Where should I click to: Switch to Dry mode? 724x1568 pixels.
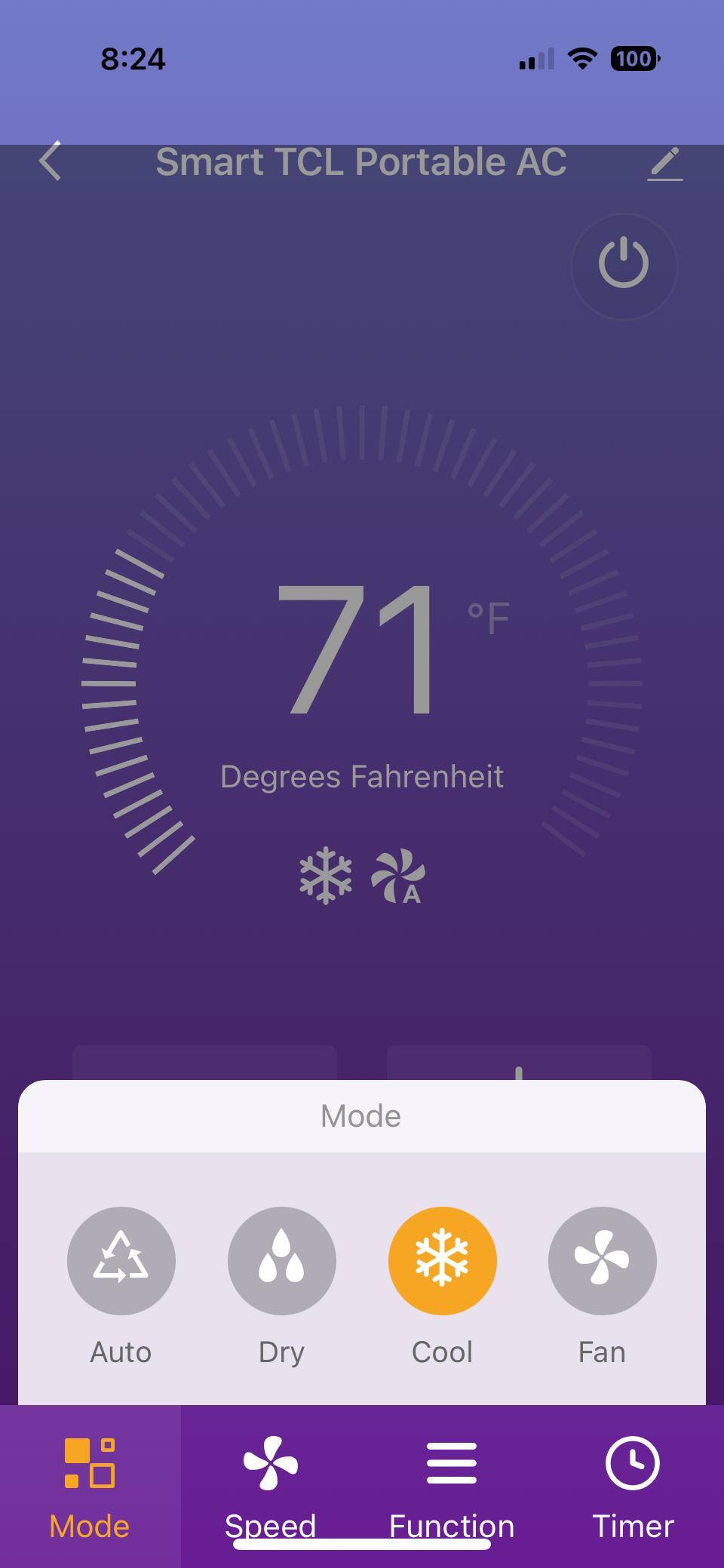pos(281,1260)
